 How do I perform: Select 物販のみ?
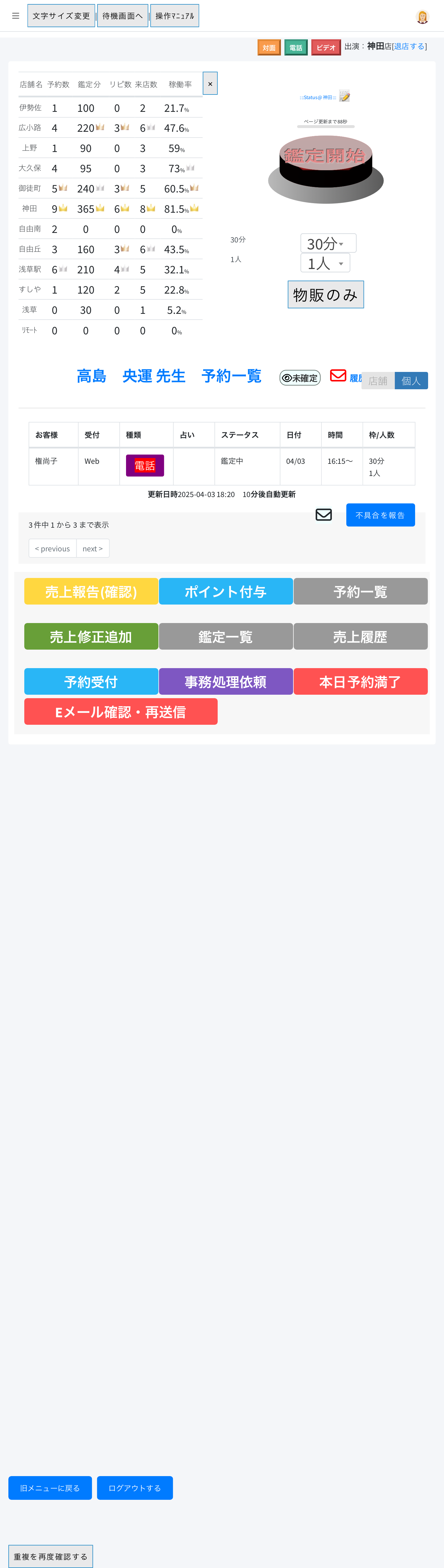click(x=325, y=294)
